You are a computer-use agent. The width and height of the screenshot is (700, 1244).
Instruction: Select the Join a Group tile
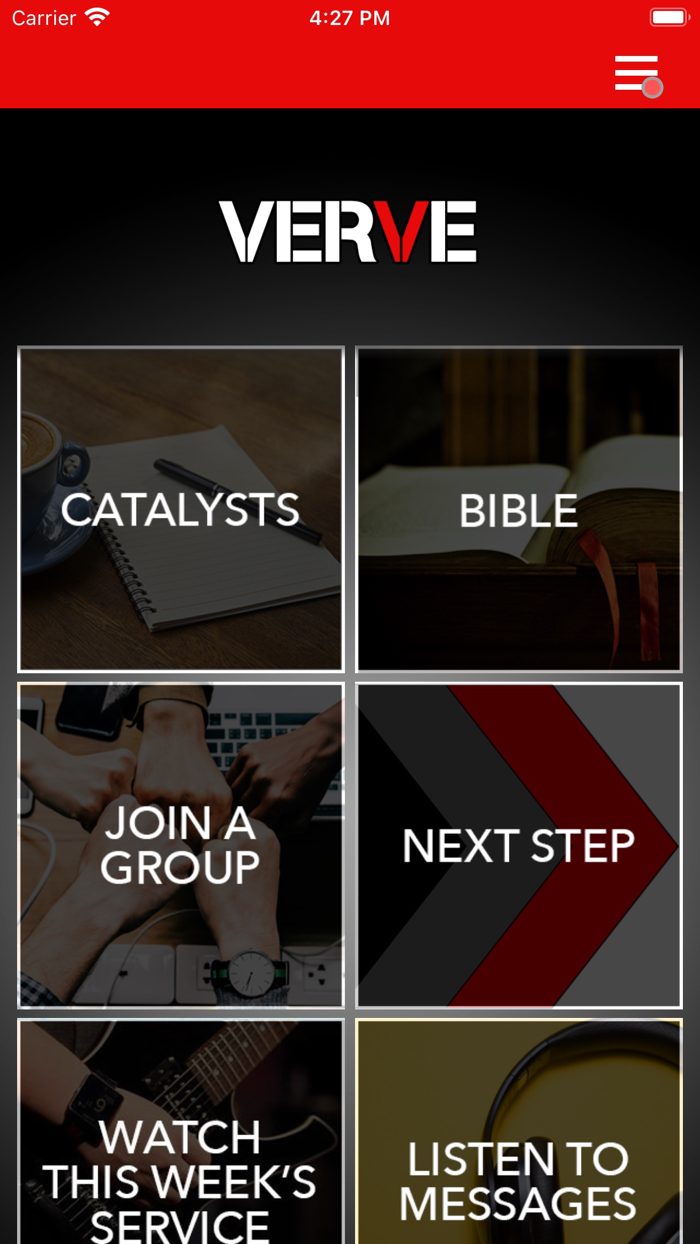[181, 845]
